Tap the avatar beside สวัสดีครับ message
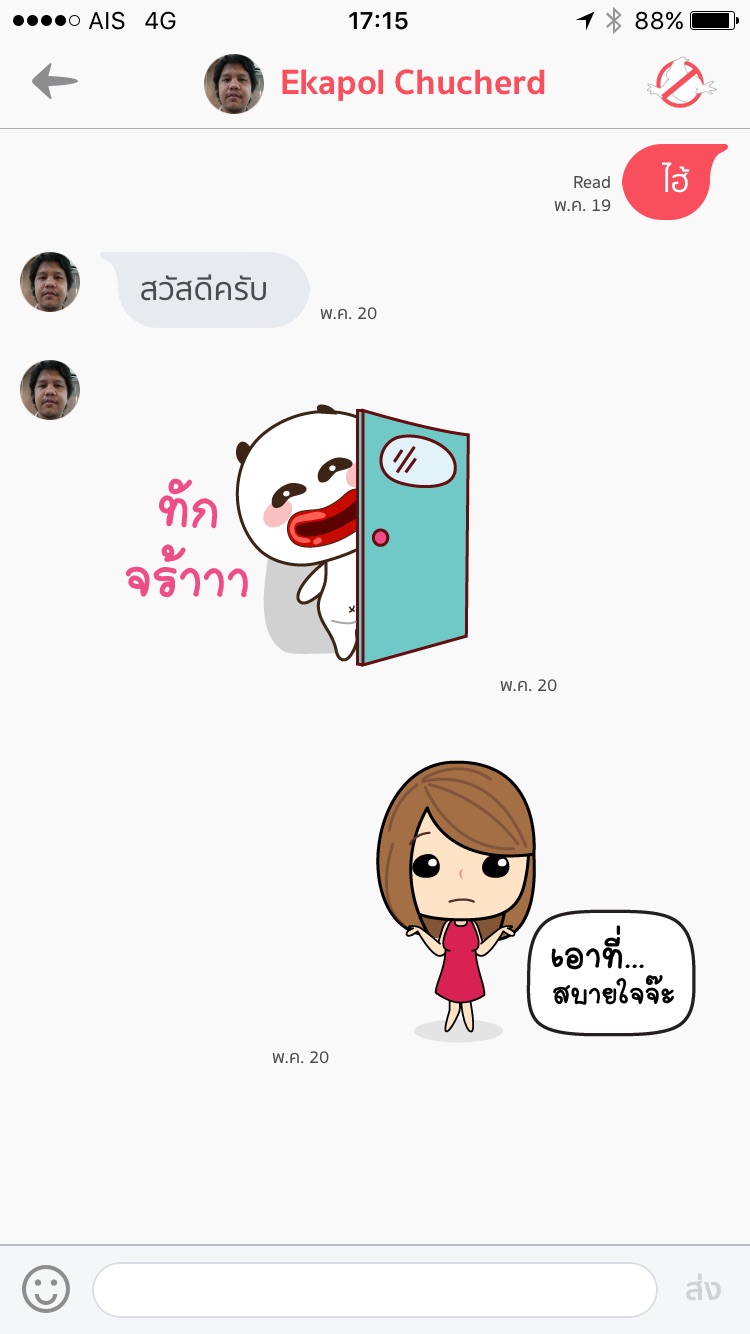 coord(50,282)
